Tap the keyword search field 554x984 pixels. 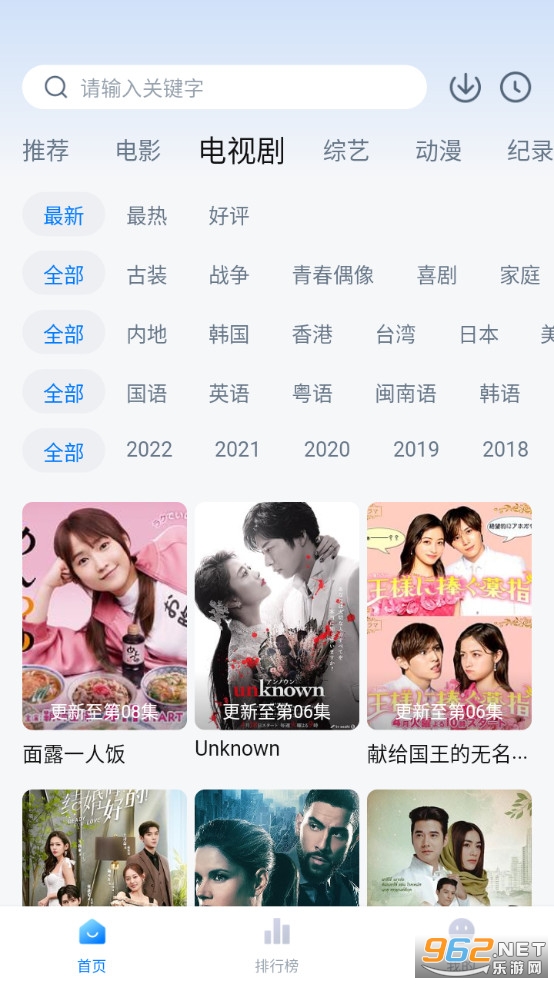tap(224, 87)
